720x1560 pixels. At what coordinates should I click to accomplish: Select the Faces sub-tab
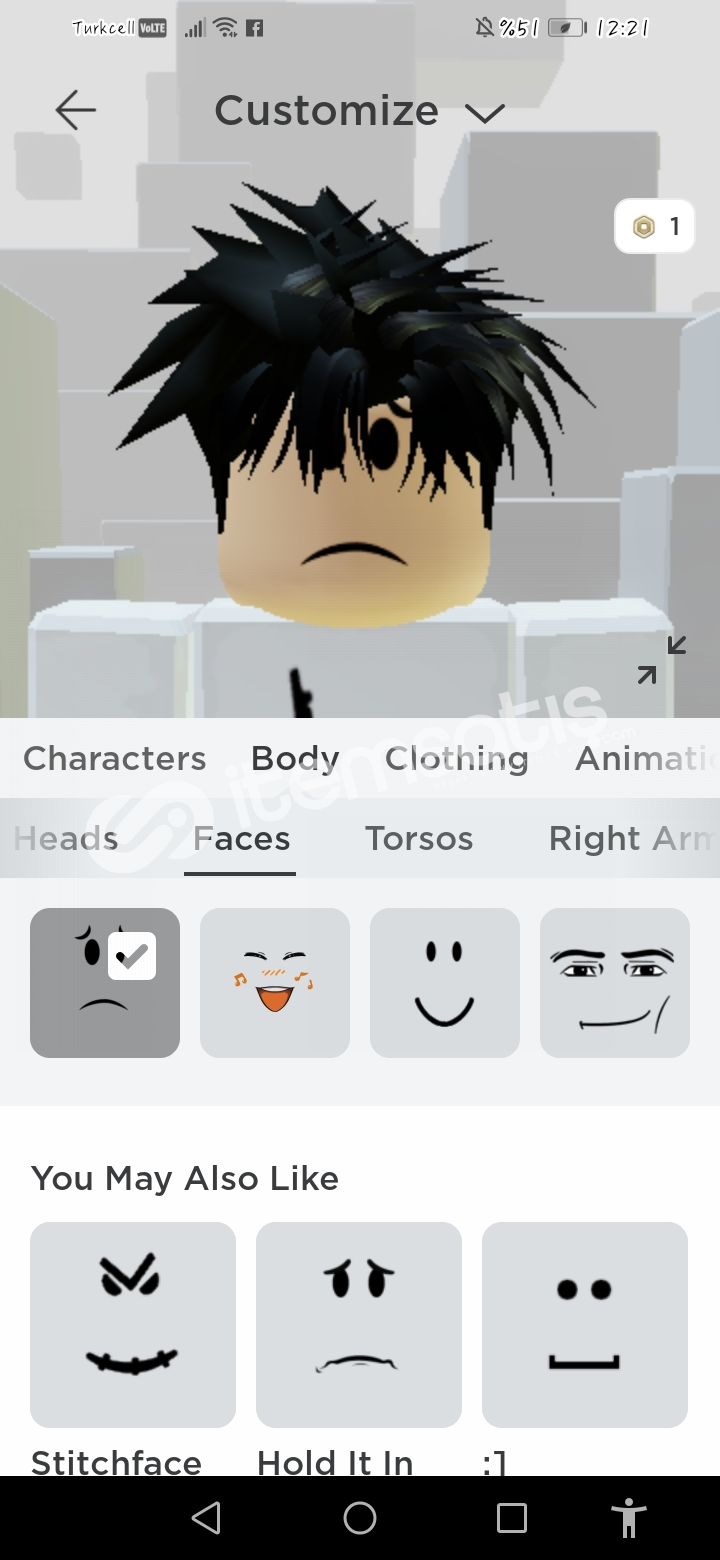coord(241,838)
